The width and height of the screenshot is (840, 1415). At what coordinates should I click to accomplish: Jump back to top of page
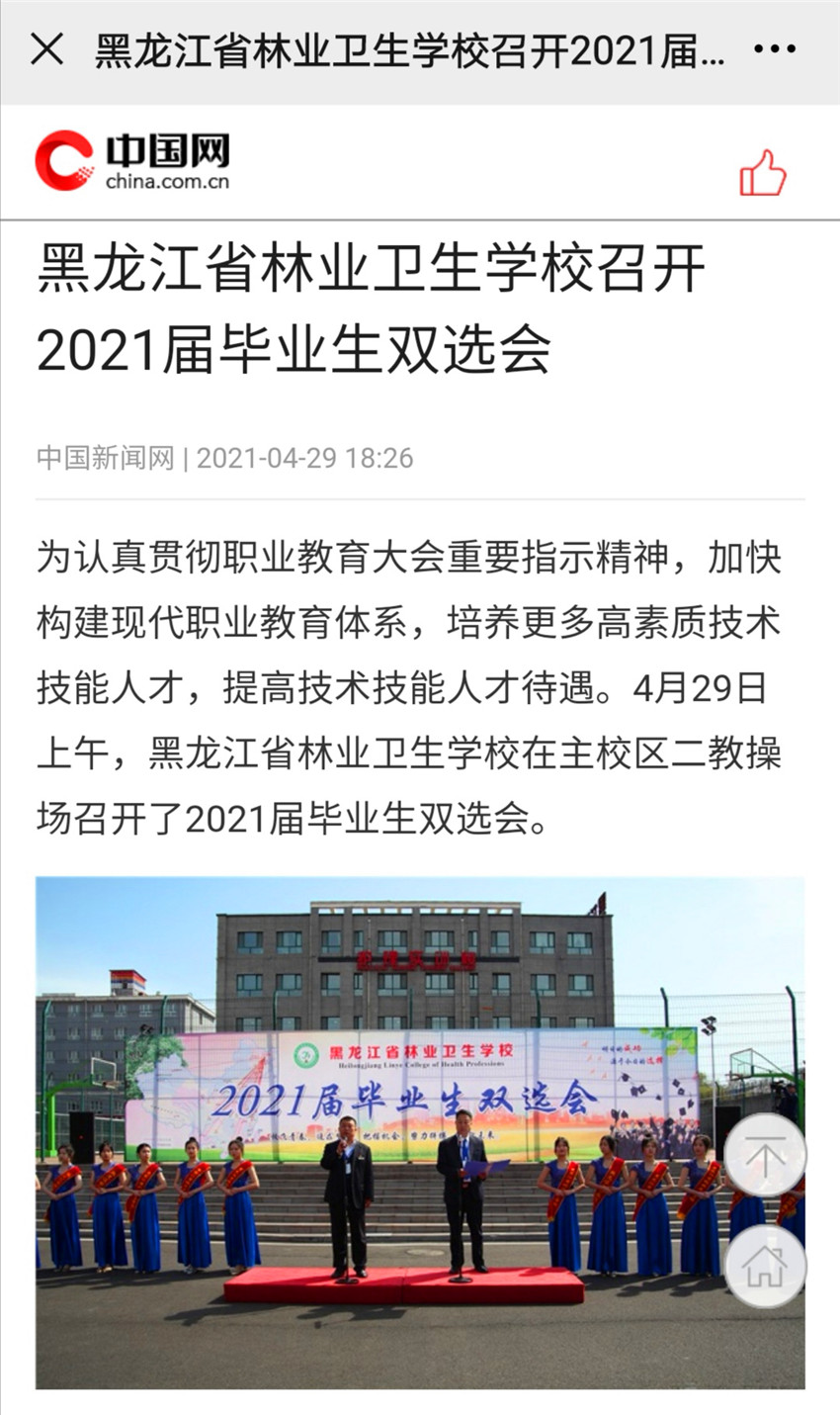765,1154
